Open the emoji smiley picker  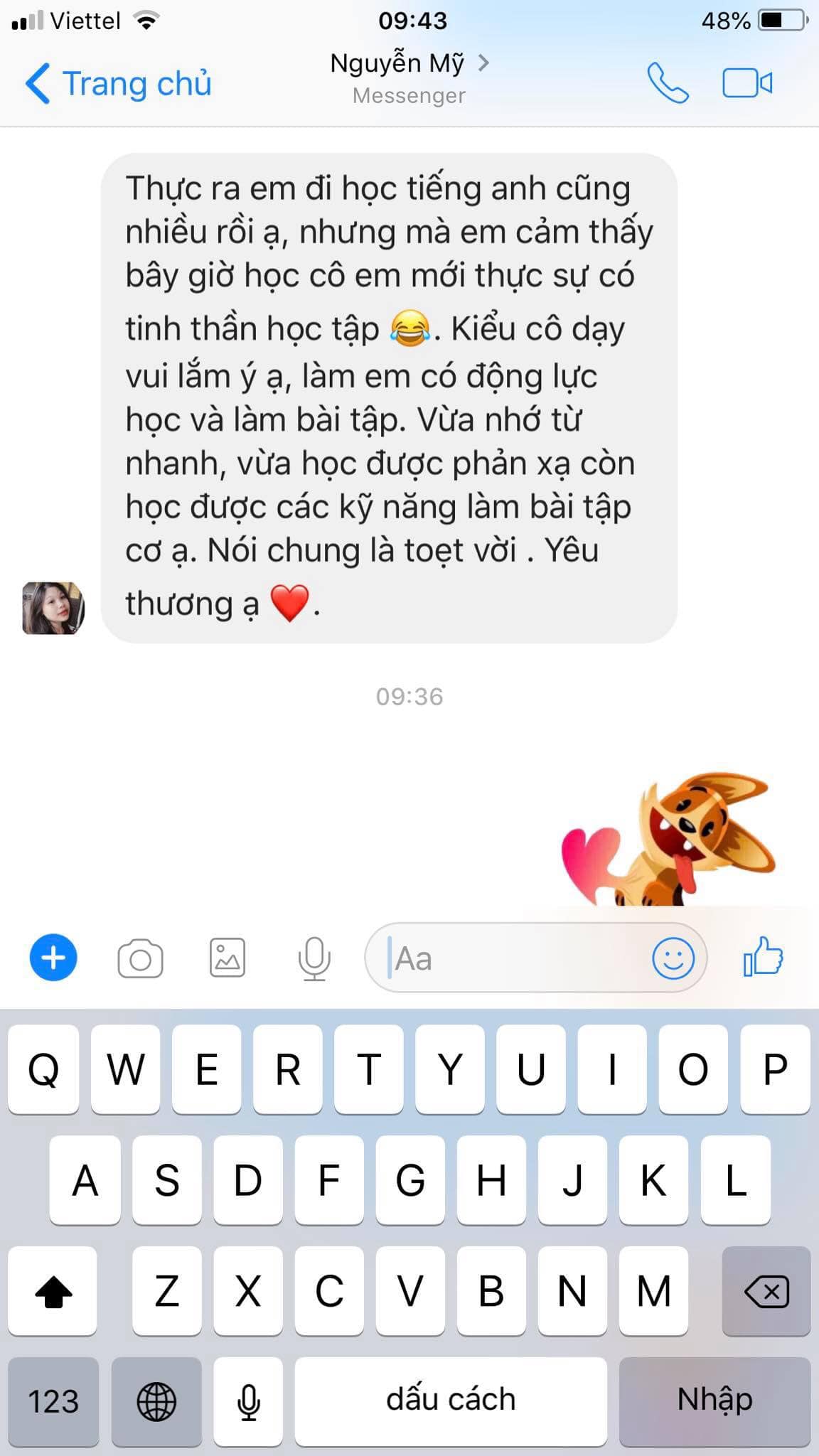673,958
